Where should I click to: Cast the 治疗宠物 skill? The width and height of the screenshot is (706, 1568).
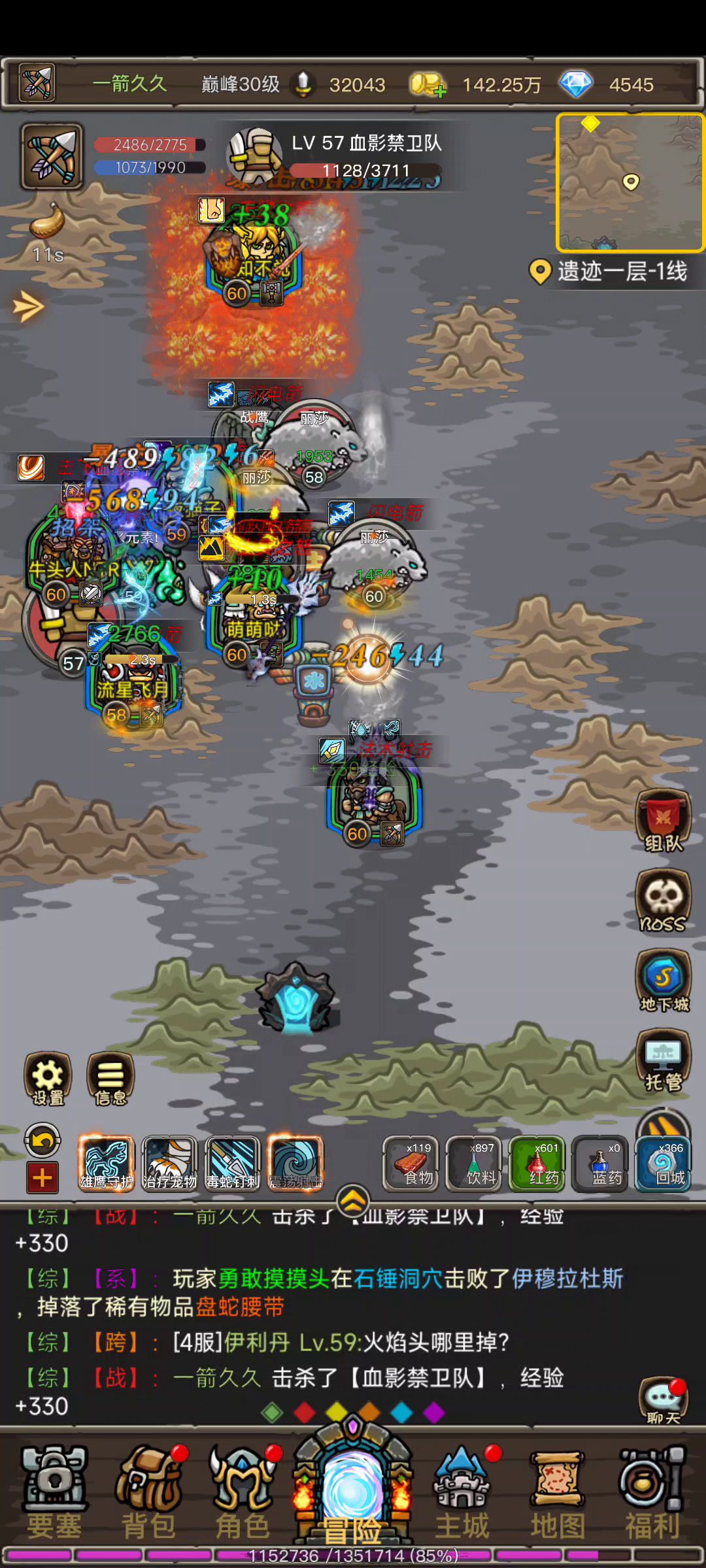(169, 1164)
